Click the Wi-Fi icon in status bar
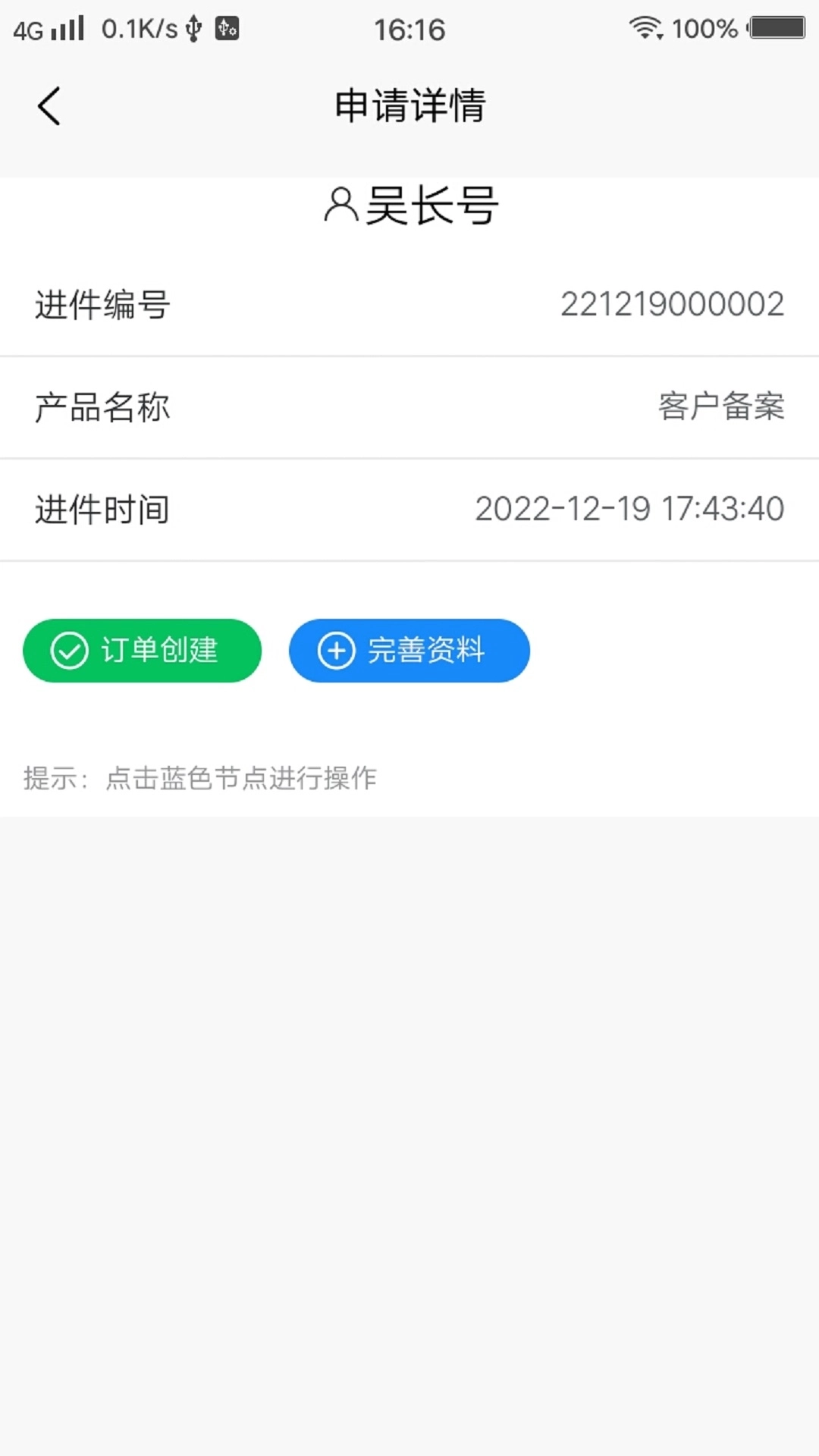Viewport: 819px width, 1456px height. [x=645, y=29]
